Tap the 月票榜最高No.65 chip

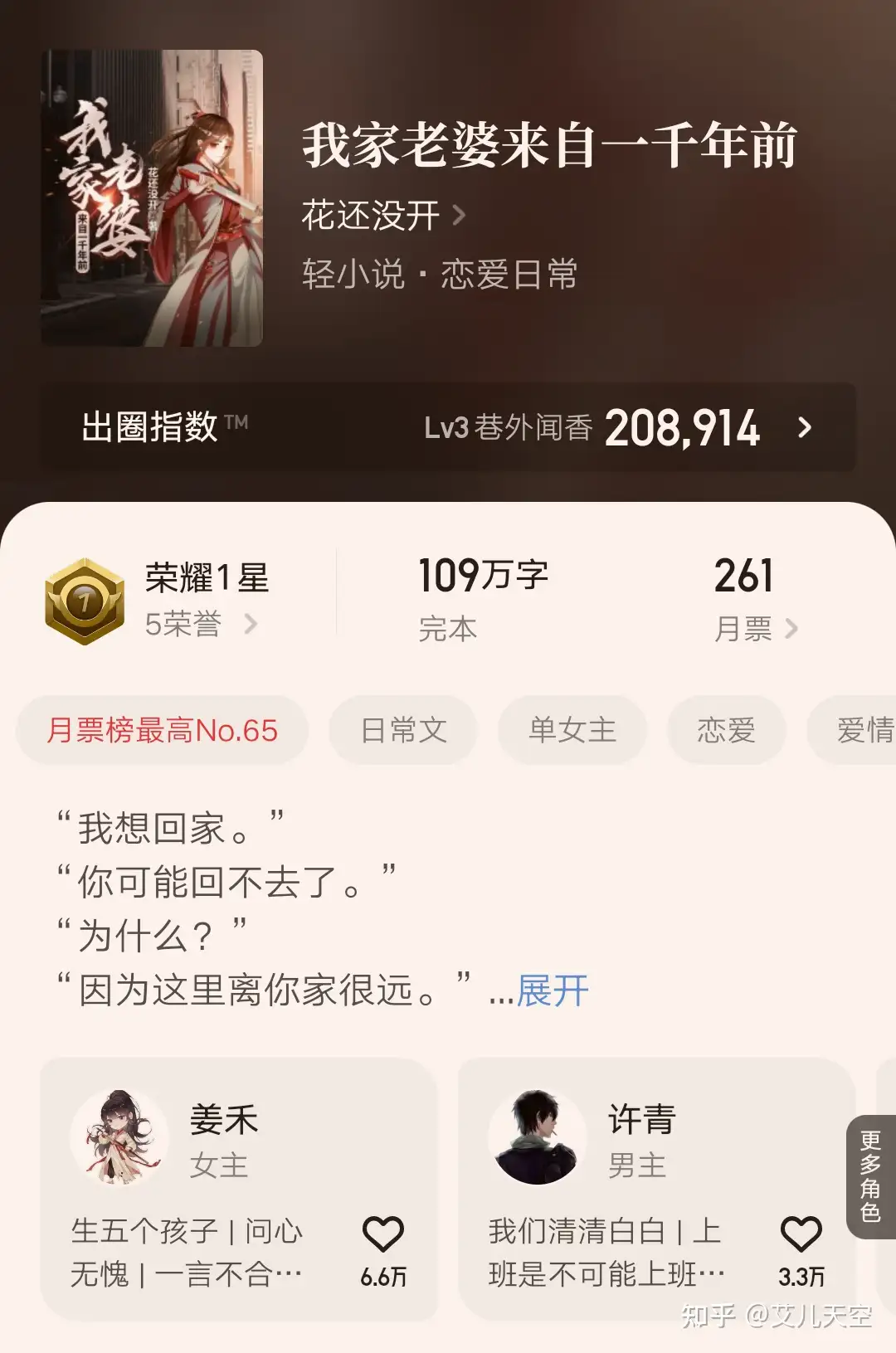point(163,730)
